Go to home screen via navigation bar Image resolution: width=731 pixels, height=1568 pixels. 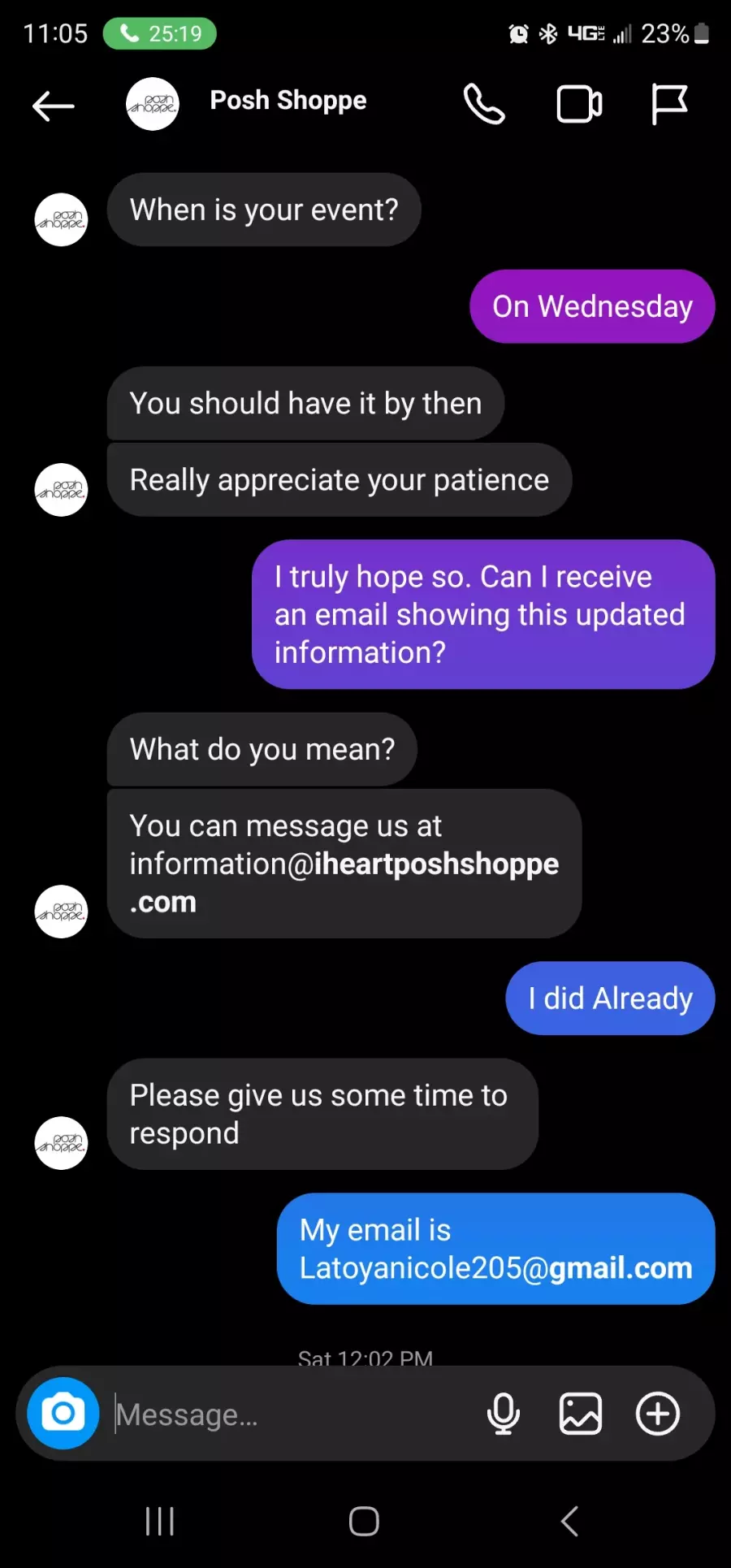coord(364,1521)
